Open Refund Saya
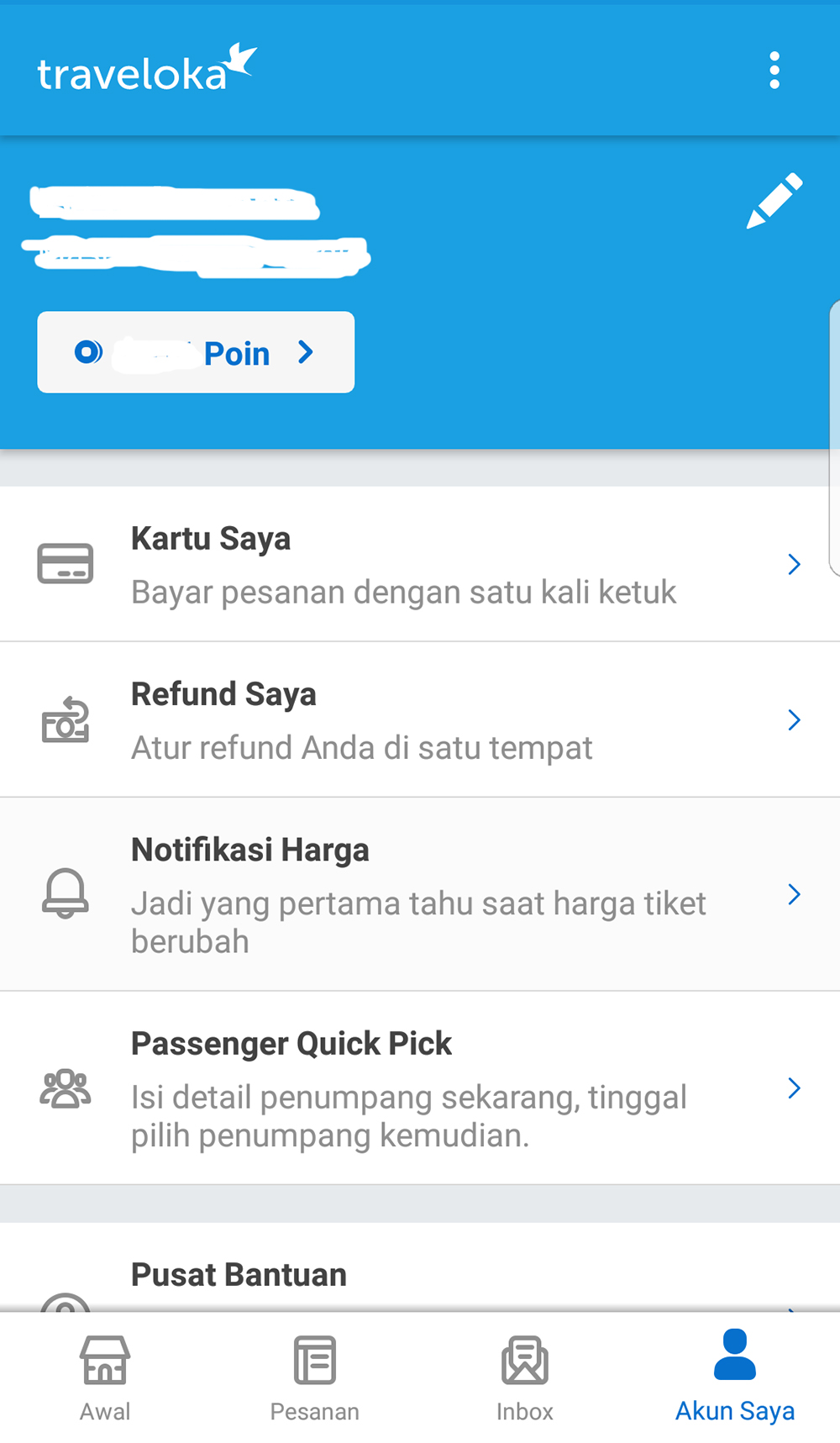 point(420,720)
